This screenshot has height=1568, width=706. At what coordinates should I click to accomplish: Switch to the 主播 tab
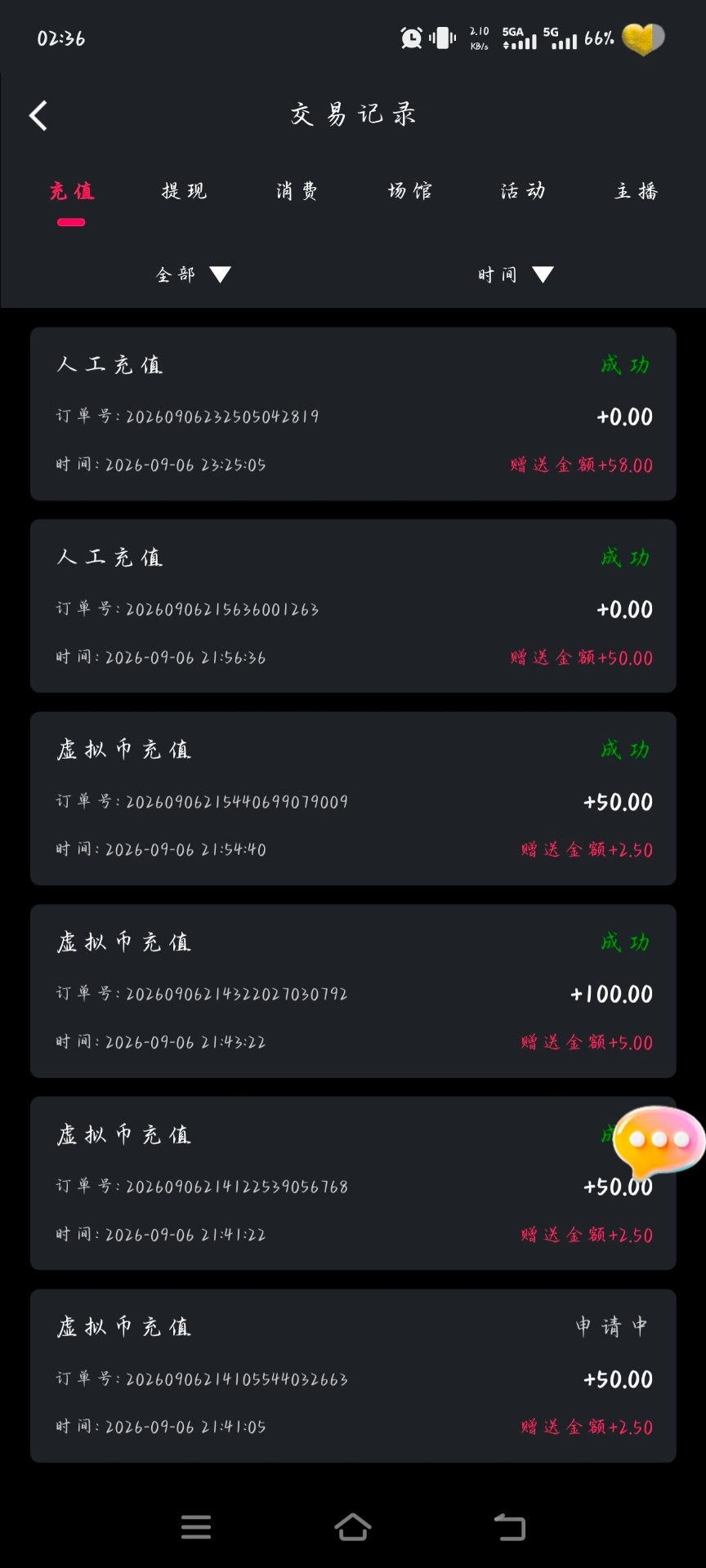(636, 191)
